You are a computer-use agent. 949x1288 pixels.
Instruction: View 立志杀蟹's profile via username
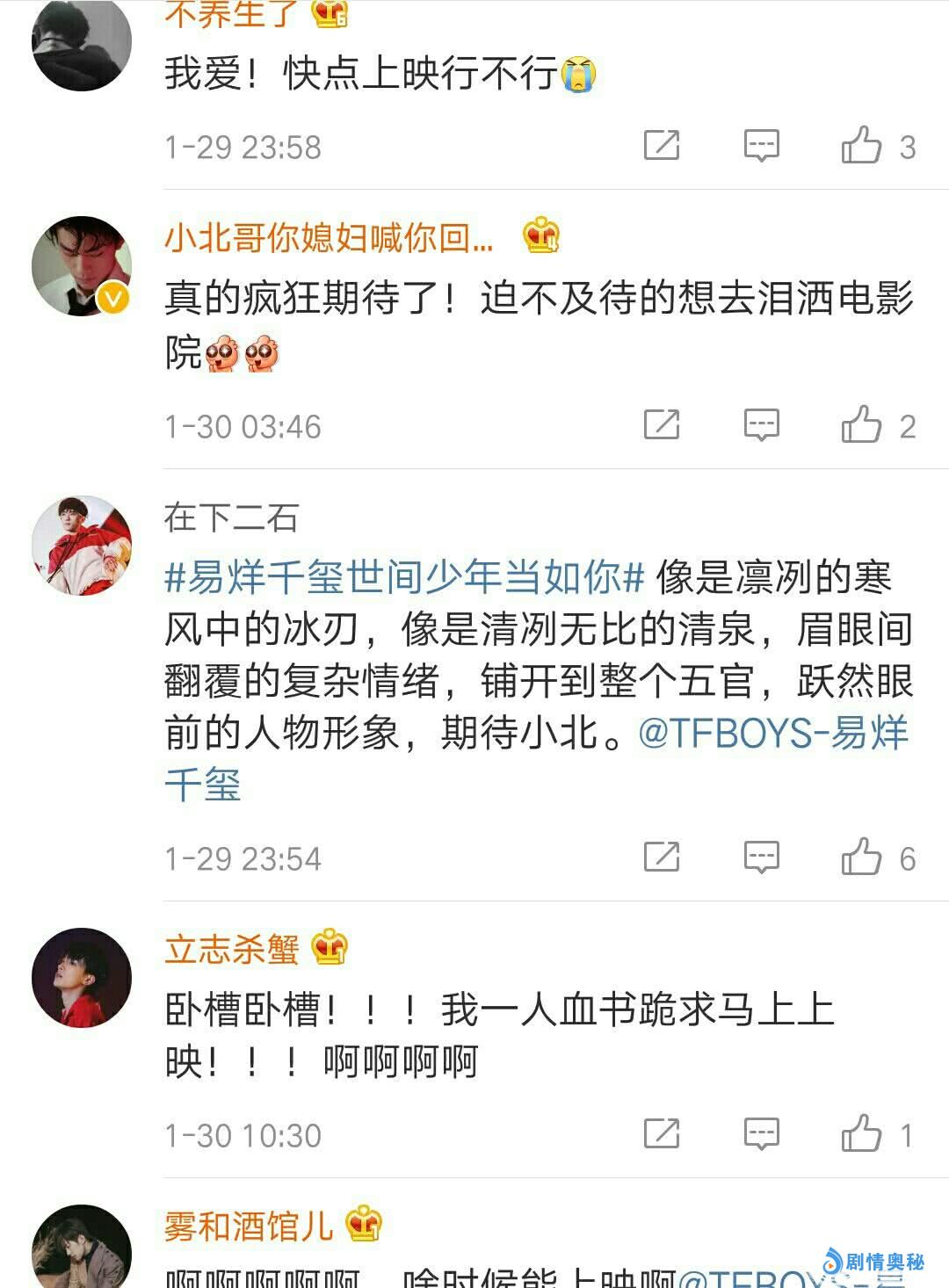point(232,949)
